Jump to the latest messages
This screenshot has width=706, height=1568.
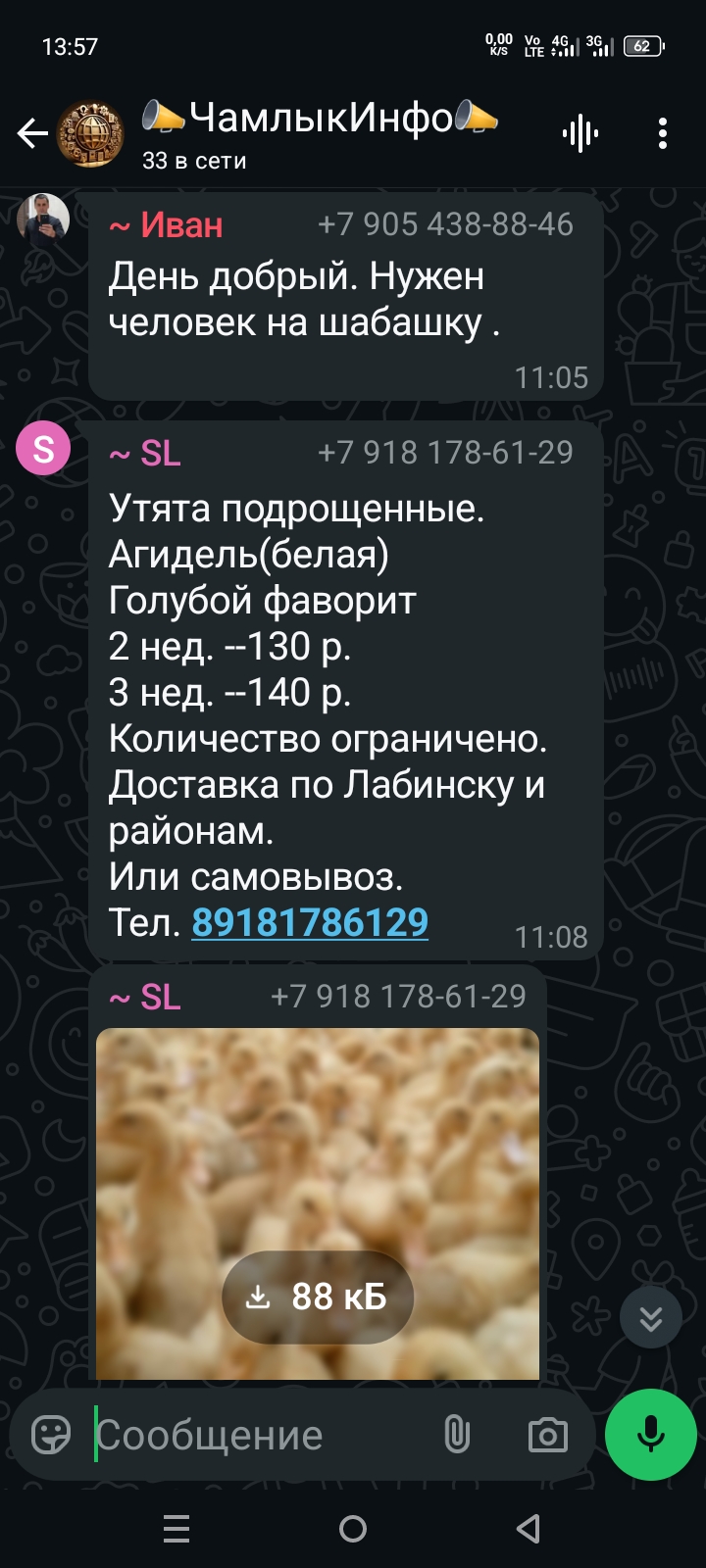point(651,1318)
